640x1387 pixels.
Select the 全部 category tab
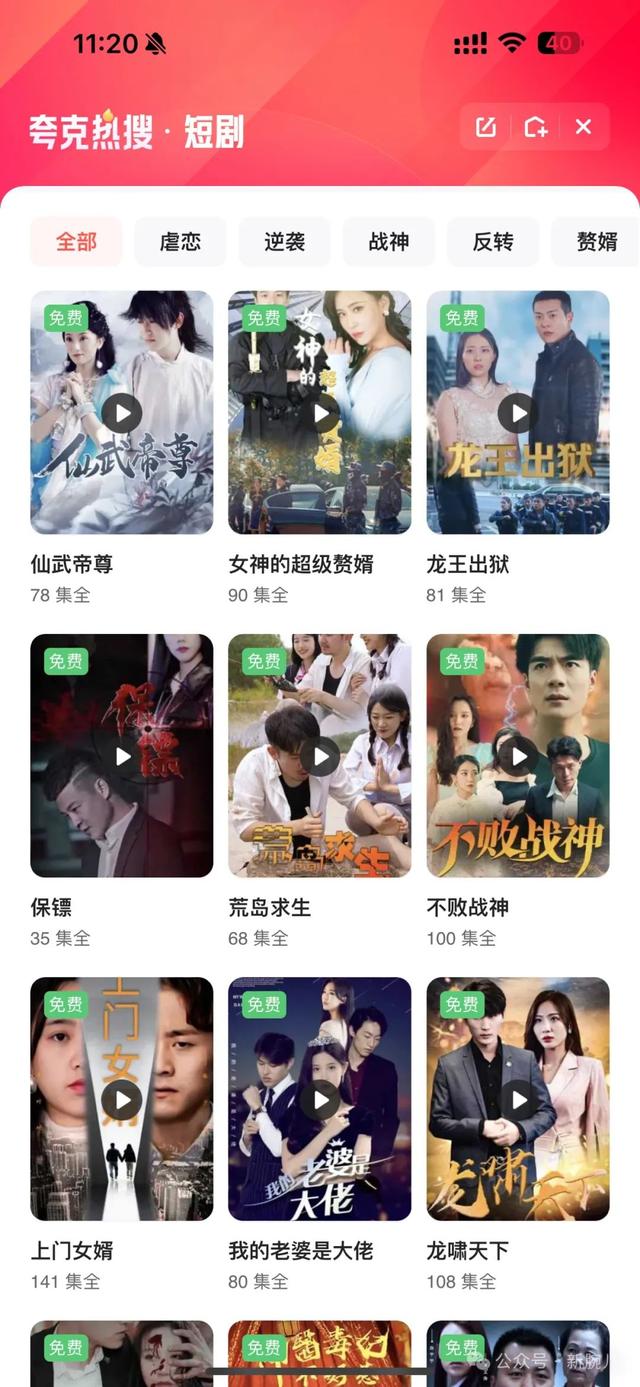(x=76, y=241)
